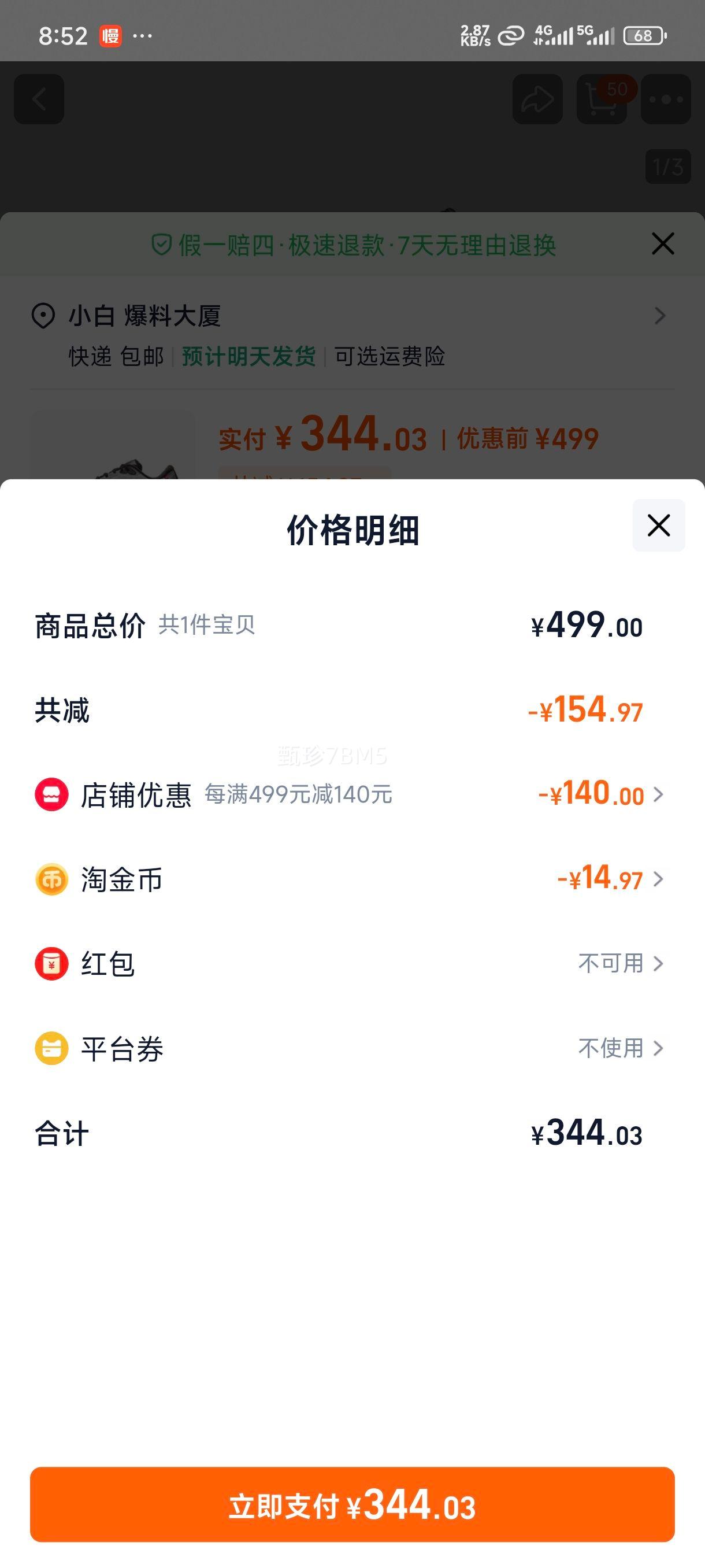Open the more options ellipsis icon
The height and width of the screenshot is (1568, 705).
[x=667, y=99]
